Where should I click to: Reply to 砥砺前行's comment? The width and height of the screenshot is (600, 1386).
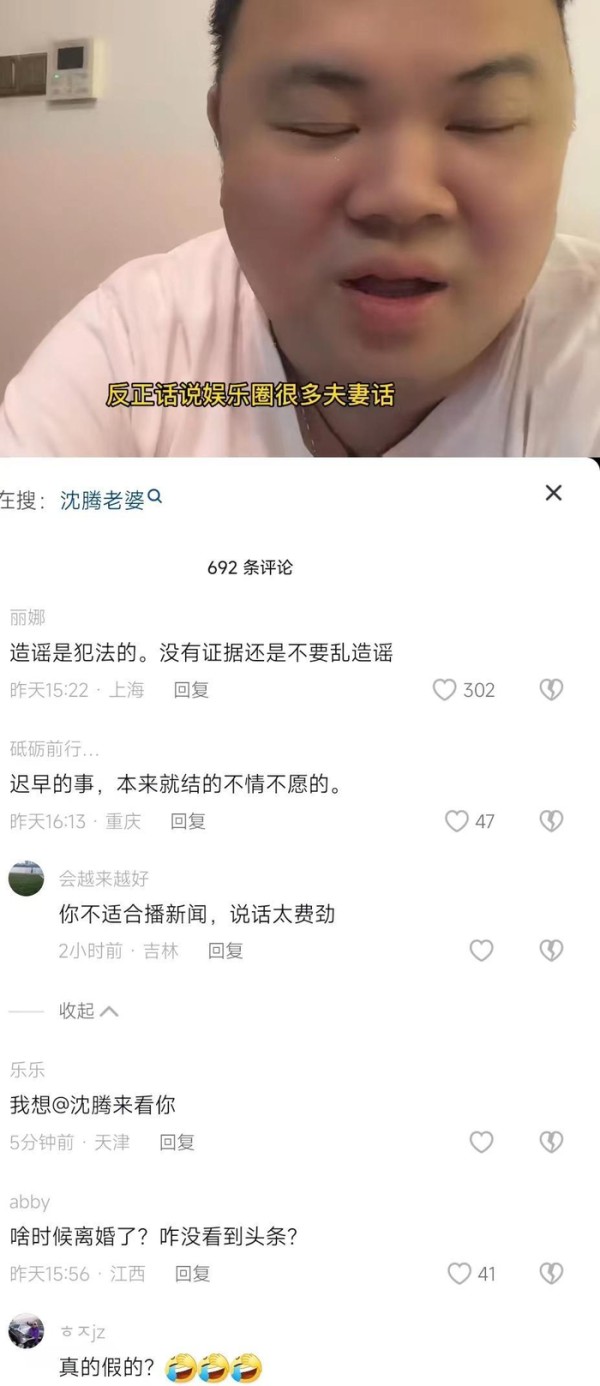(x=188, y=821)
